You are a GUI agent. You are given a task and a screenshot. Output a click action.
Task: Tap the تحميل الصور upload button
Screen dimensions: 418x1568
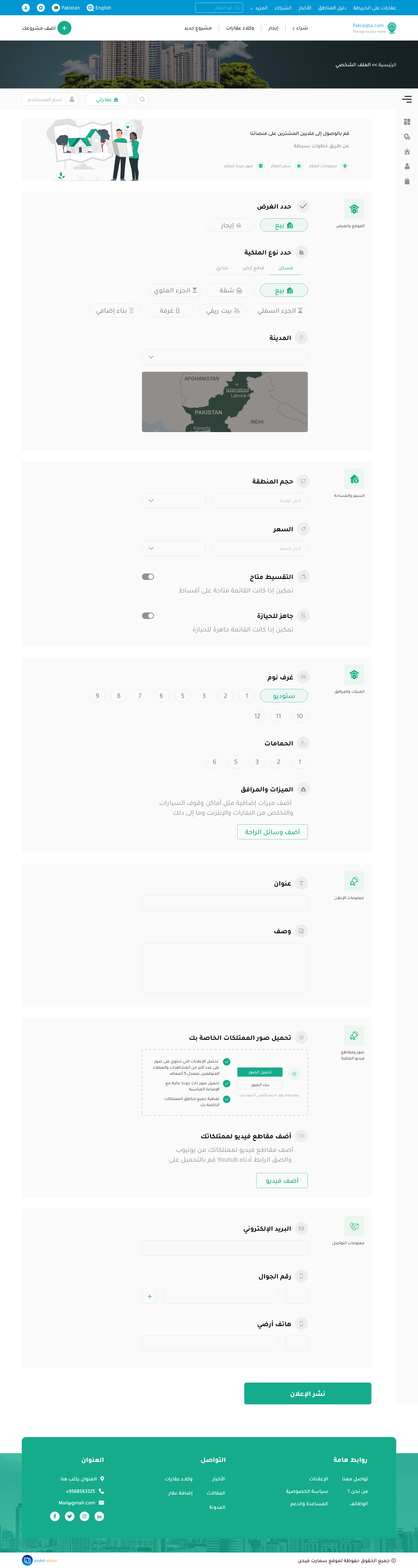[260, 1072]
